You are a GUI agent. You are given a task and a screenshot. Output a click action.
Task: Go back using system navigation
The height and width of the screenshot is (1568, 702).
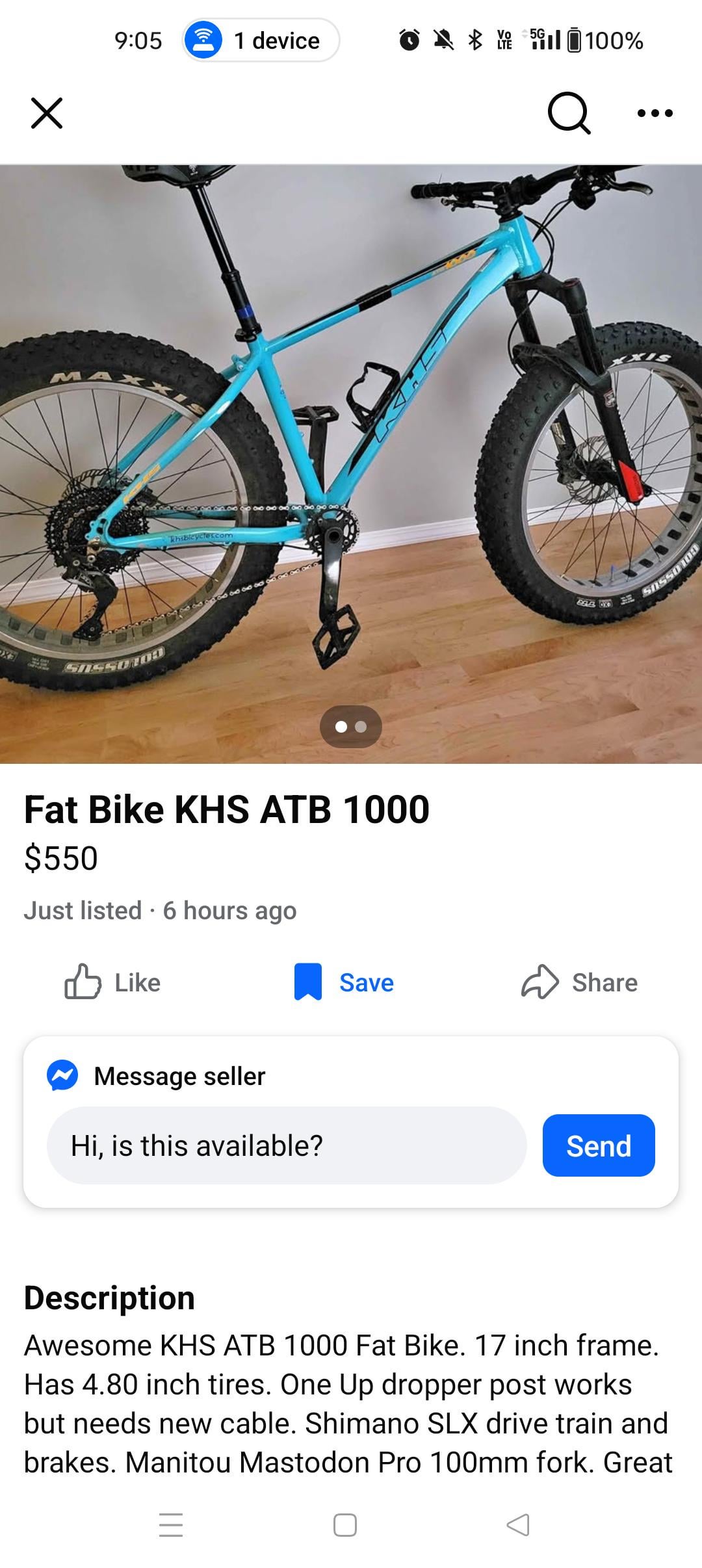[x=517, y=1524]
